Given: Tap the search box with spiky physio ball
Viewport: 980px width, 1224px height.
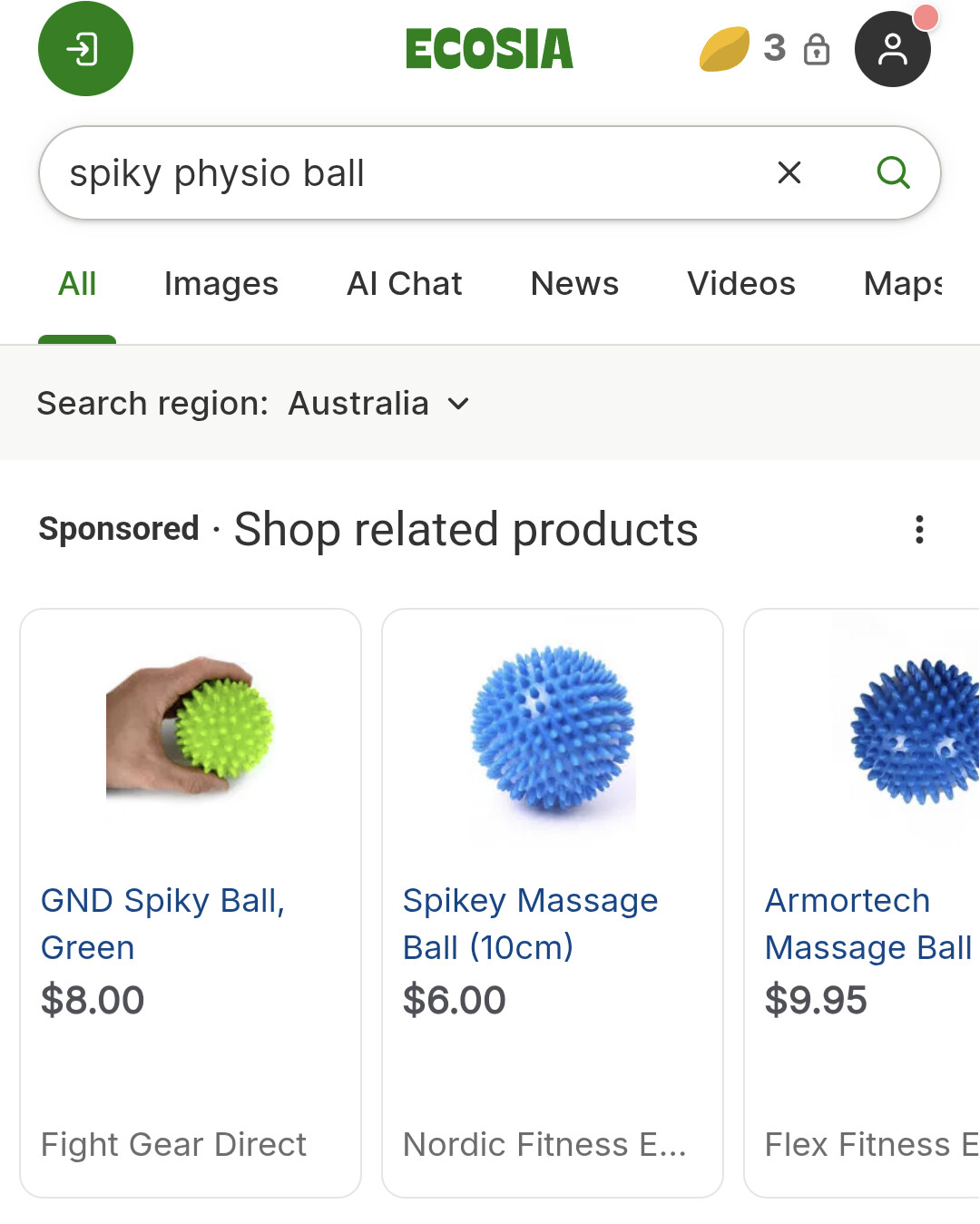Looking at the screenshot, I should click(399, 173).
